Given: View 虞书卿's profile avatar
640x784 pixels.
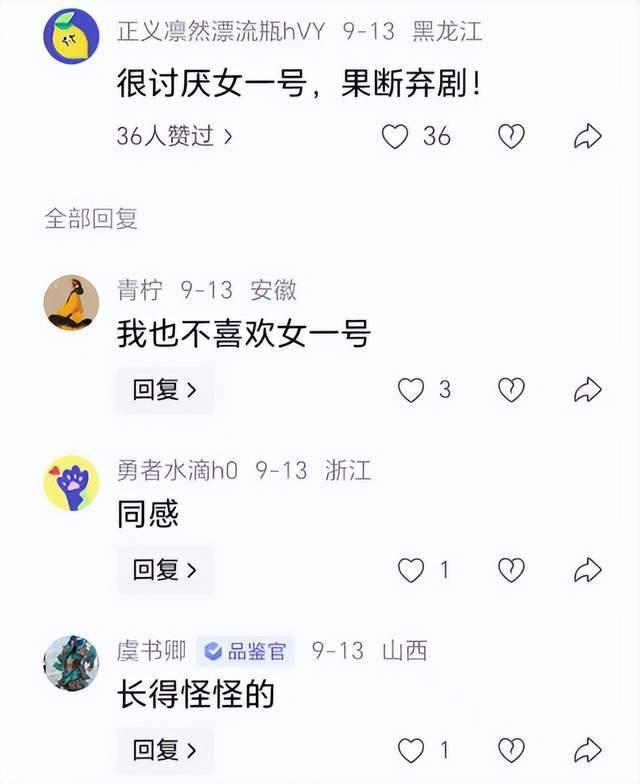Looking at the screenshot, I should click(72, 662).
